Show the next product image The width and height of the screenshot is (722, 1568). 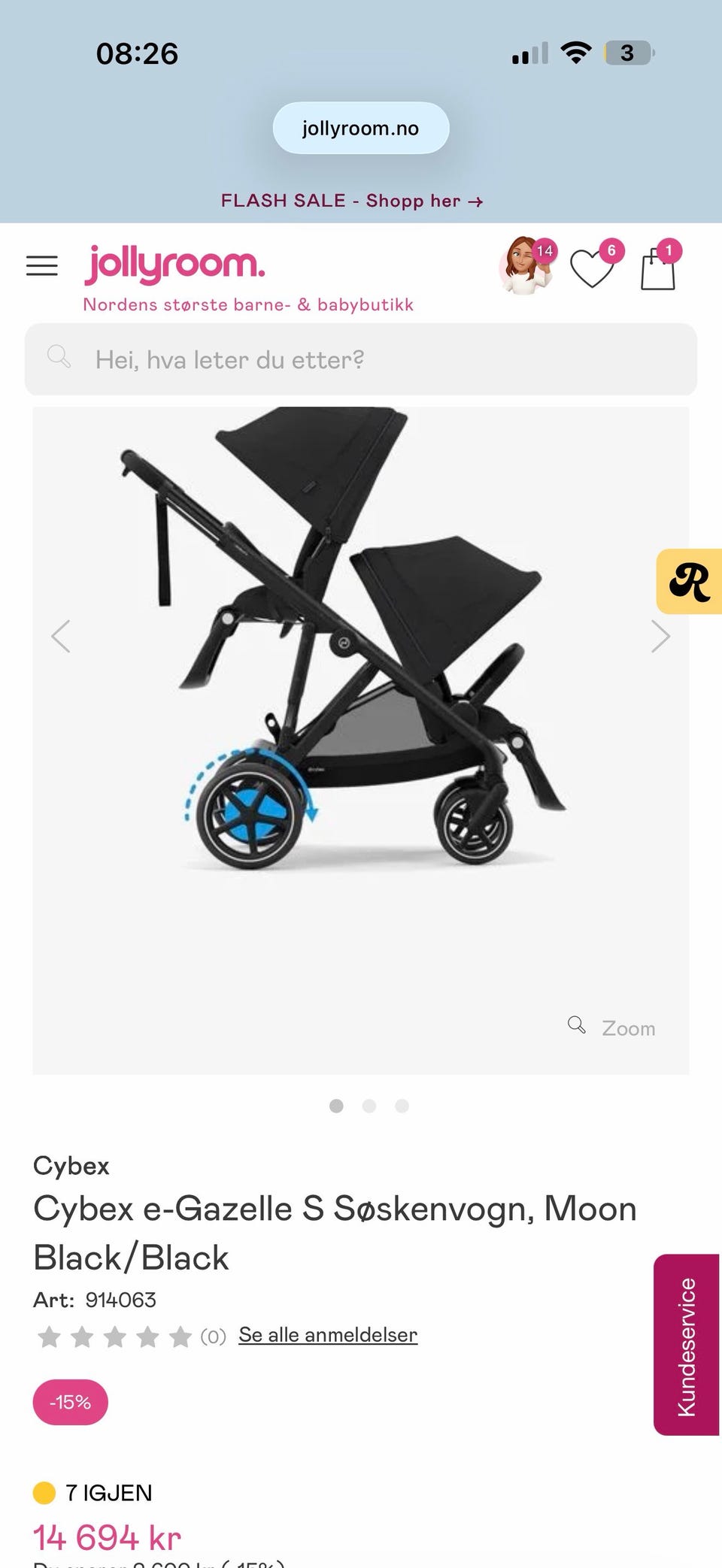[660, 637]
